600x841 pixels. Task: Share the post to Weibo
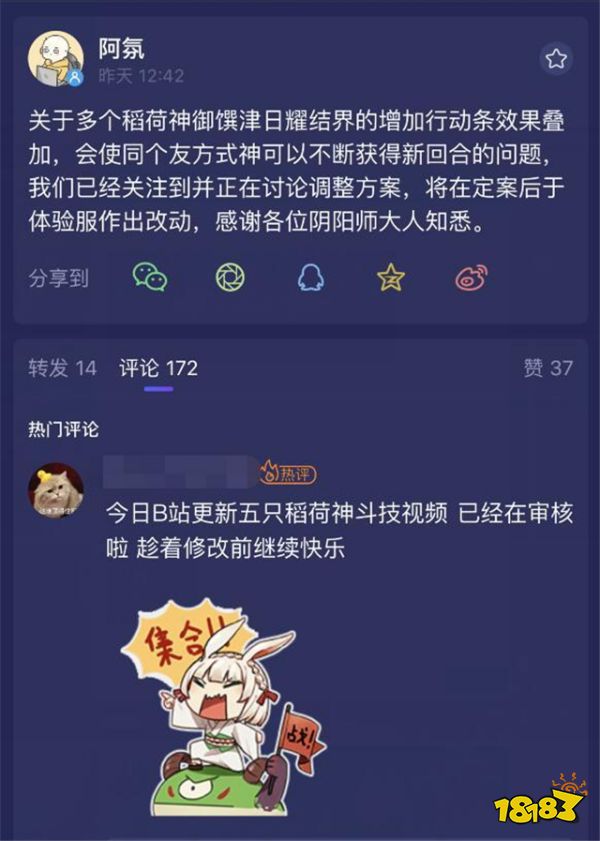click(470, 277)
